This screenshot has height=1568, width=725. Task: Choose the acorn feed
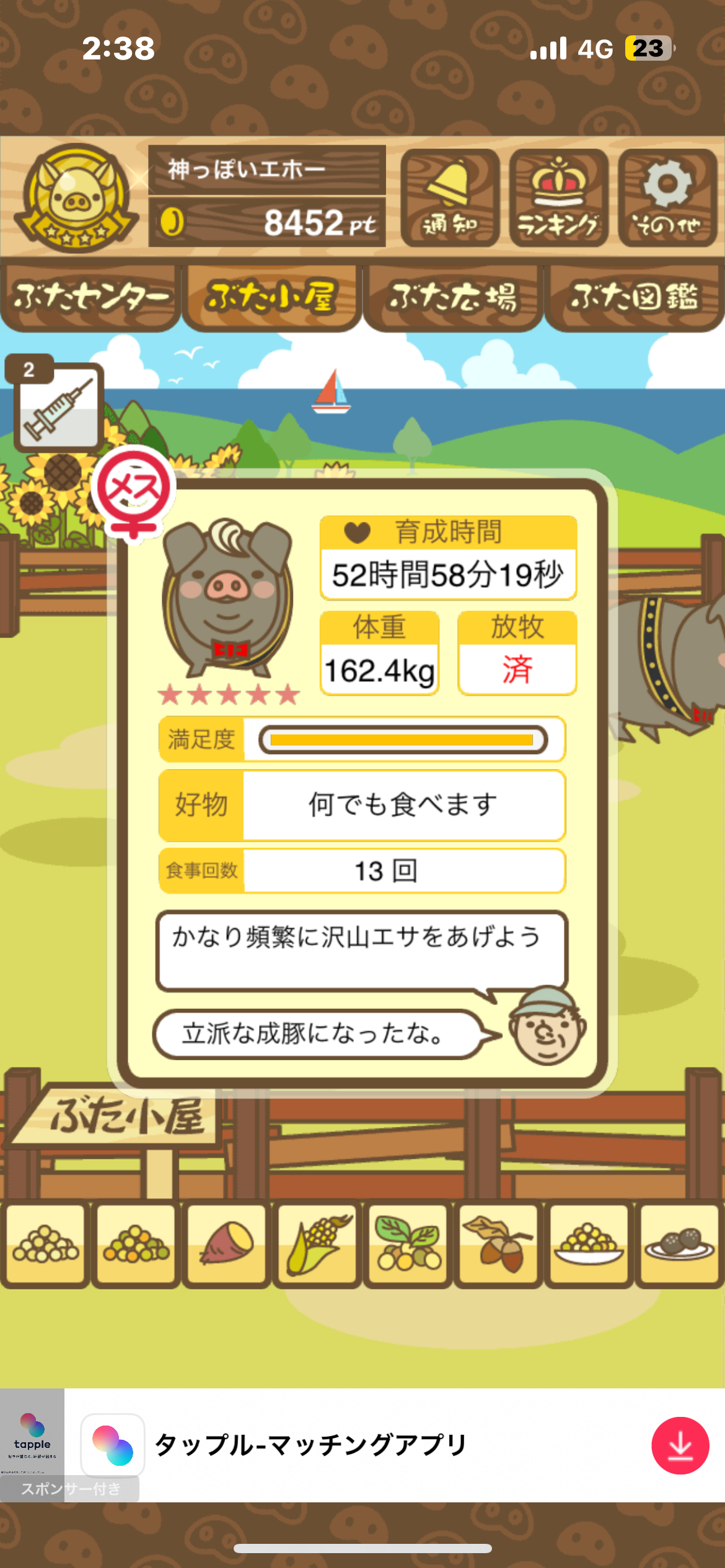tap(498, 1244)
